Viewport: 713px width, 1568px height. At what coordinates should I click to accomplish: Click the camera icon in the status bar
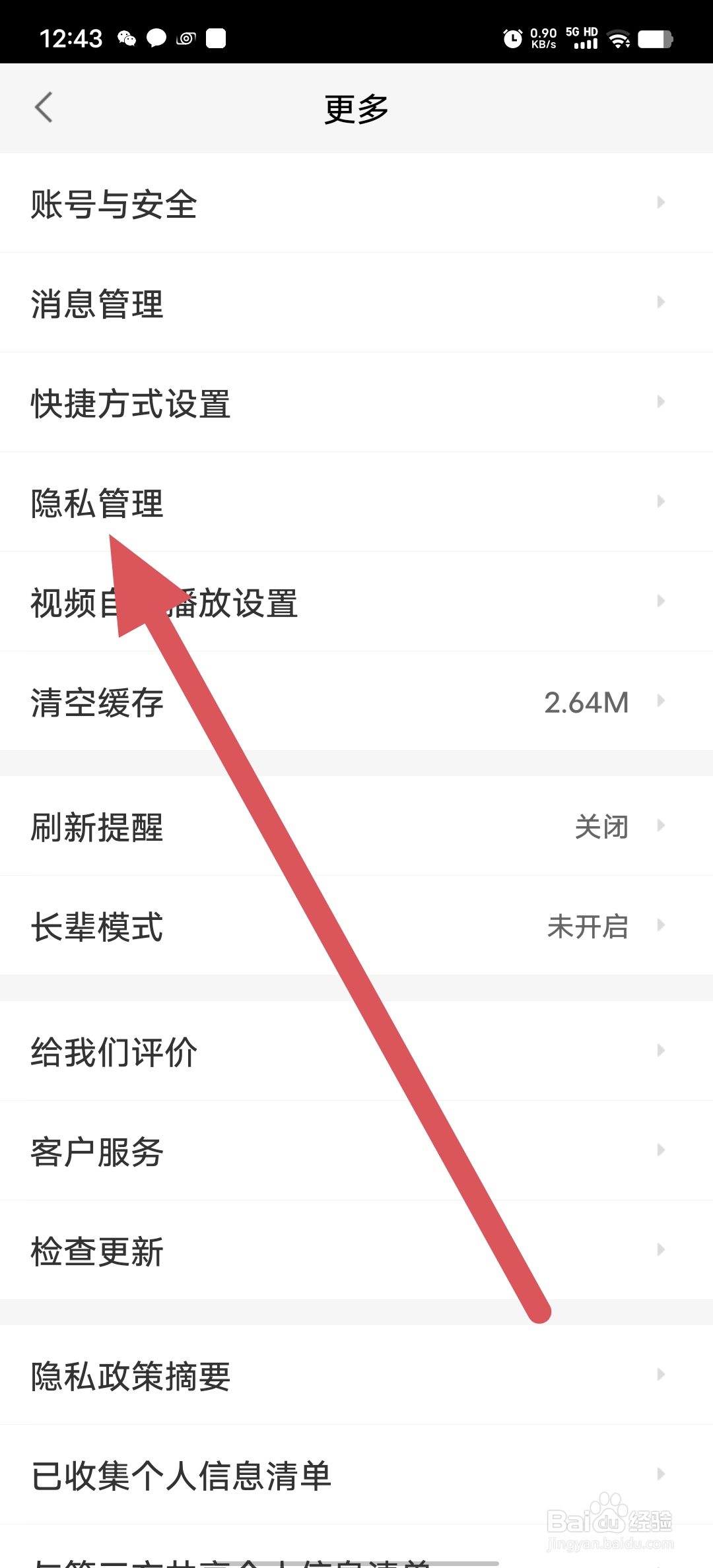pos(186,40)
